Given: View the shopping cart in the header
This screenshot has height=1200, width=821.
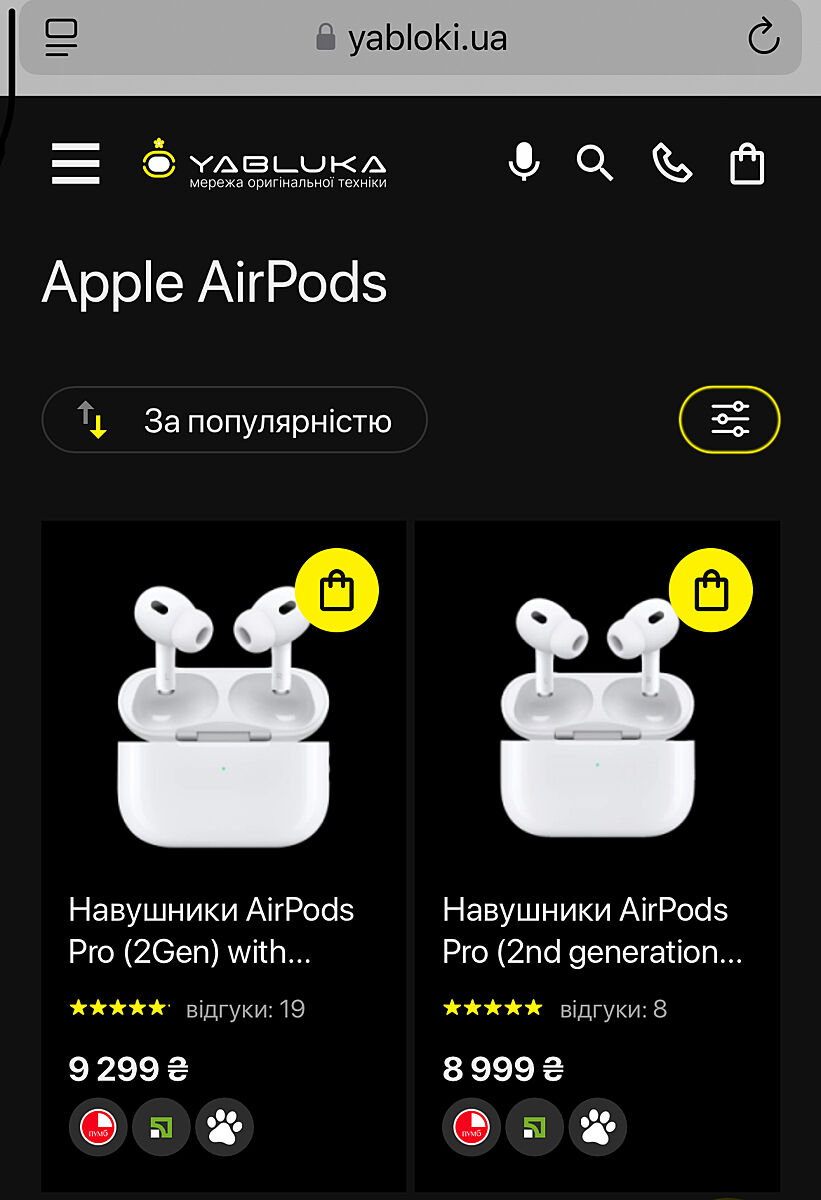Looking at the screenshot, I should click(747, 164).
